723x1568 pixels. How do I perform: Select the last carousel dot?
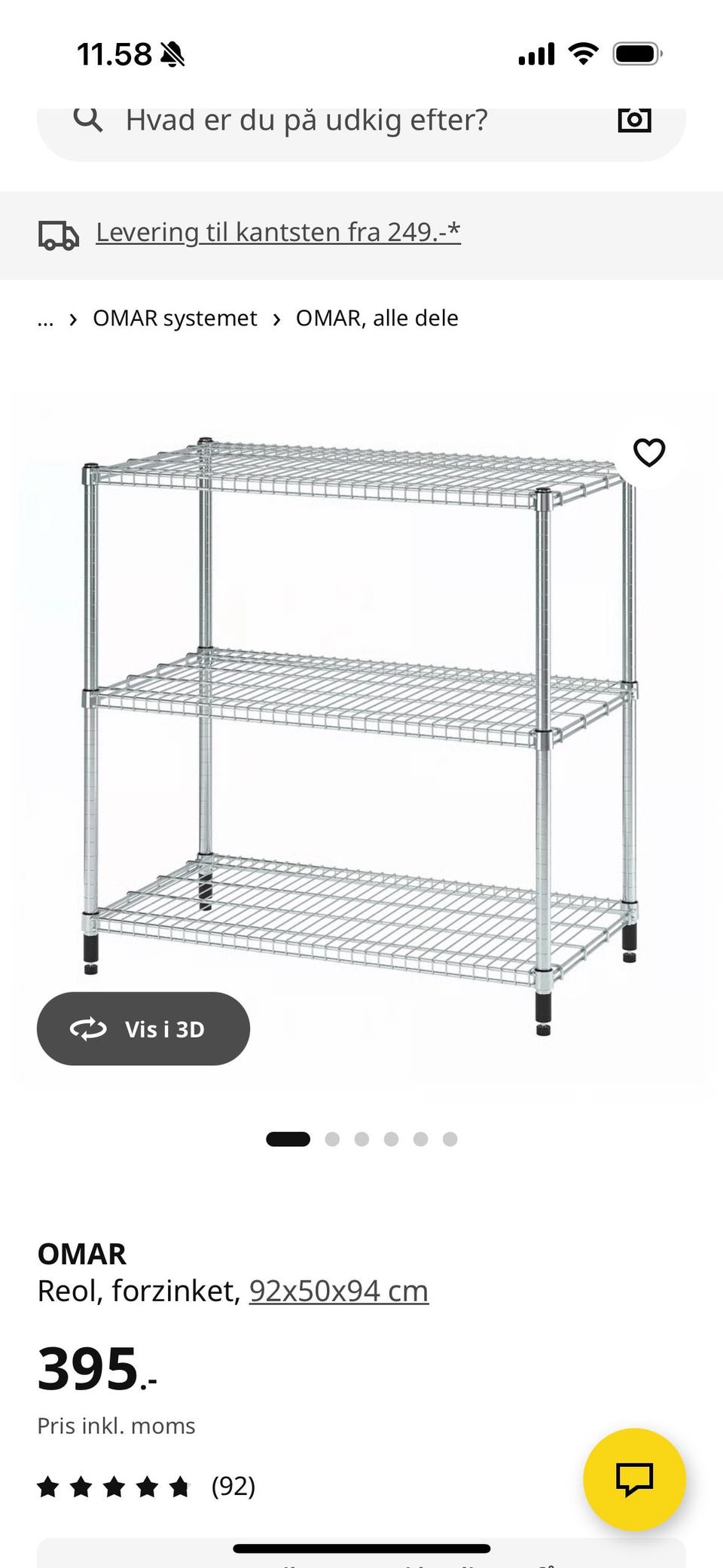(x=449, y=1139)
